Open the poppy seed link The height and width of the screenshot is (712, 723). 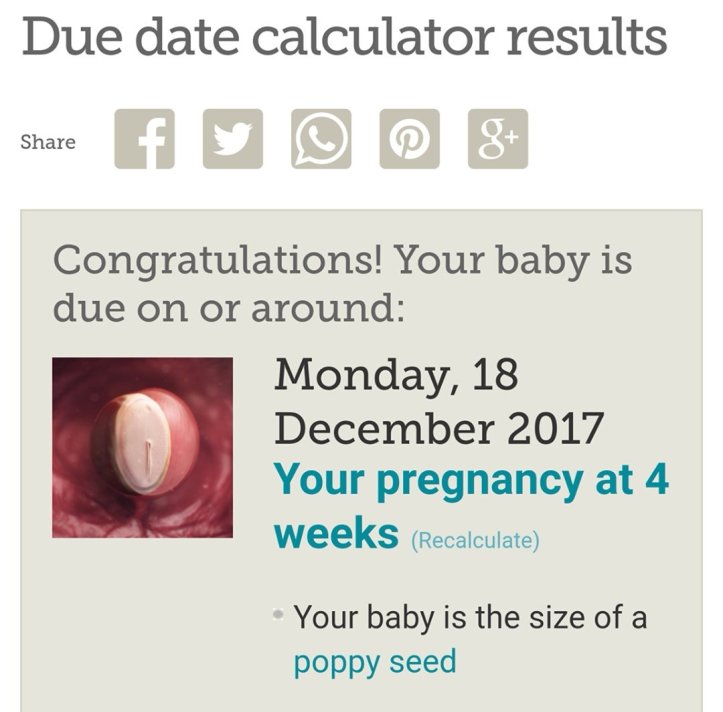click(374, 662)
